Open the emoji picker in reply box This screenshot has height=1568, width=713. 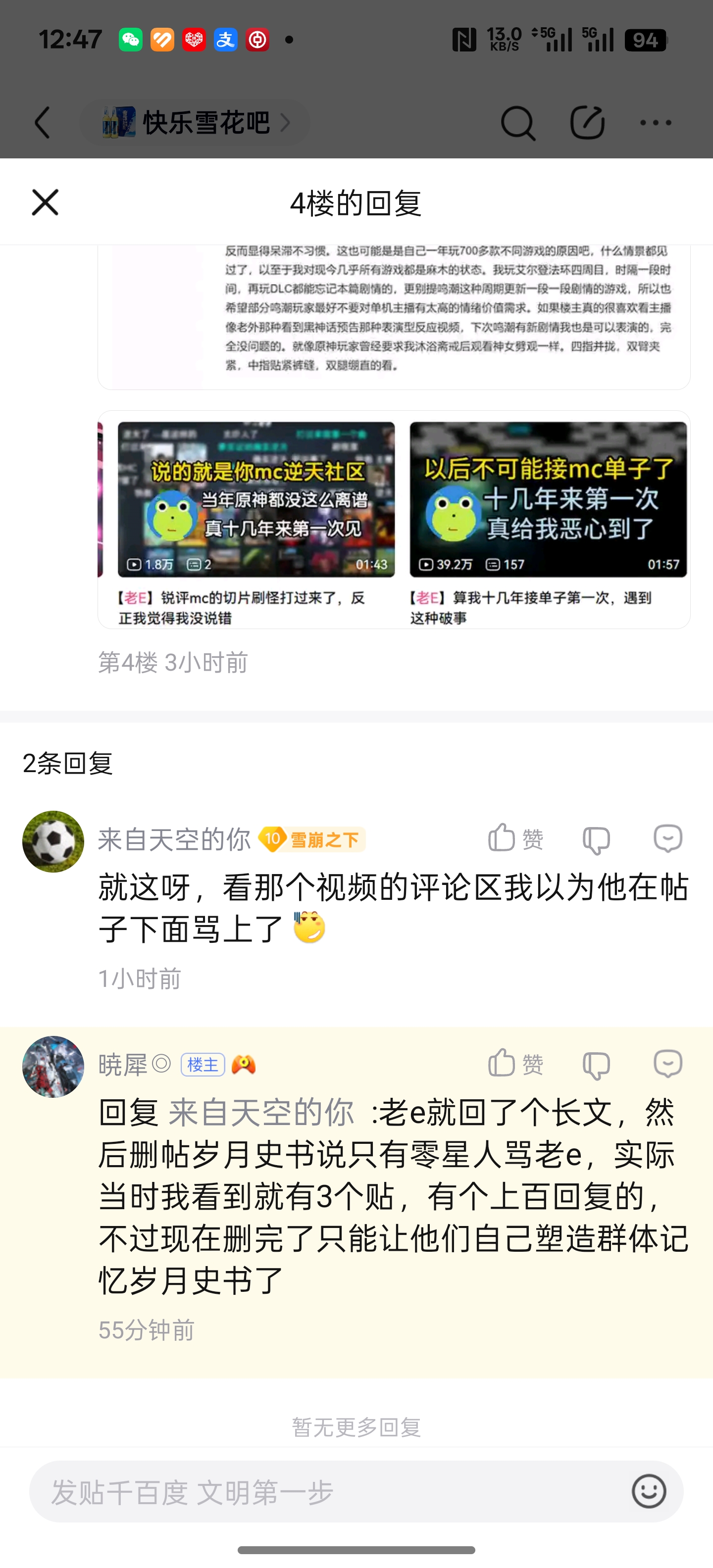[649, 1491]
